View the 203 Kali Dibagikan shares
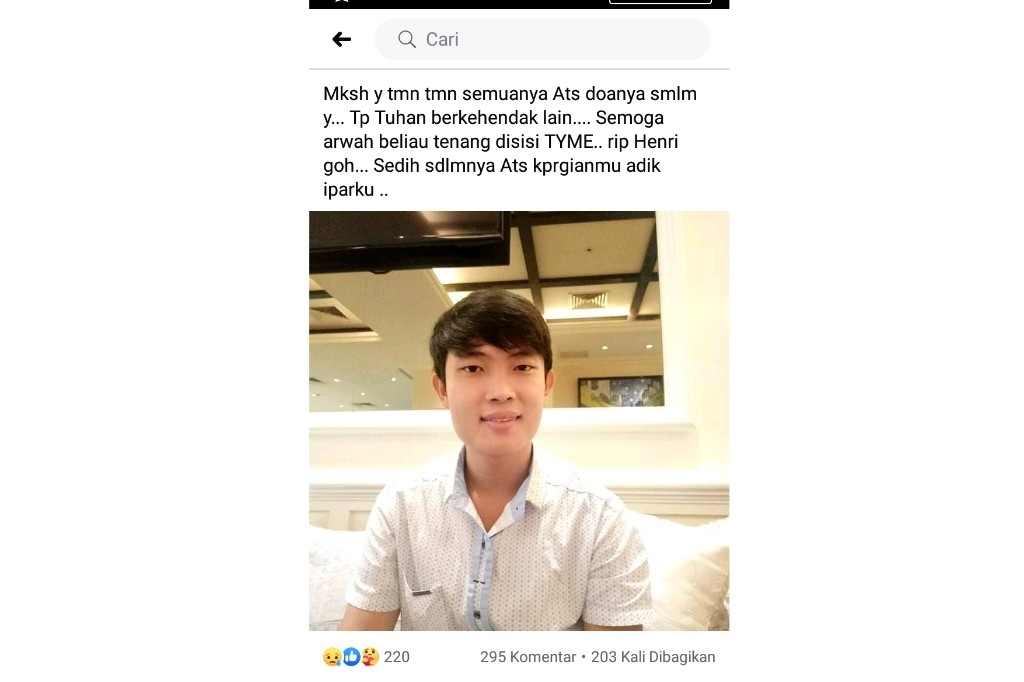The height and width of the screenshot is (682, 1024). coord(653,657)
